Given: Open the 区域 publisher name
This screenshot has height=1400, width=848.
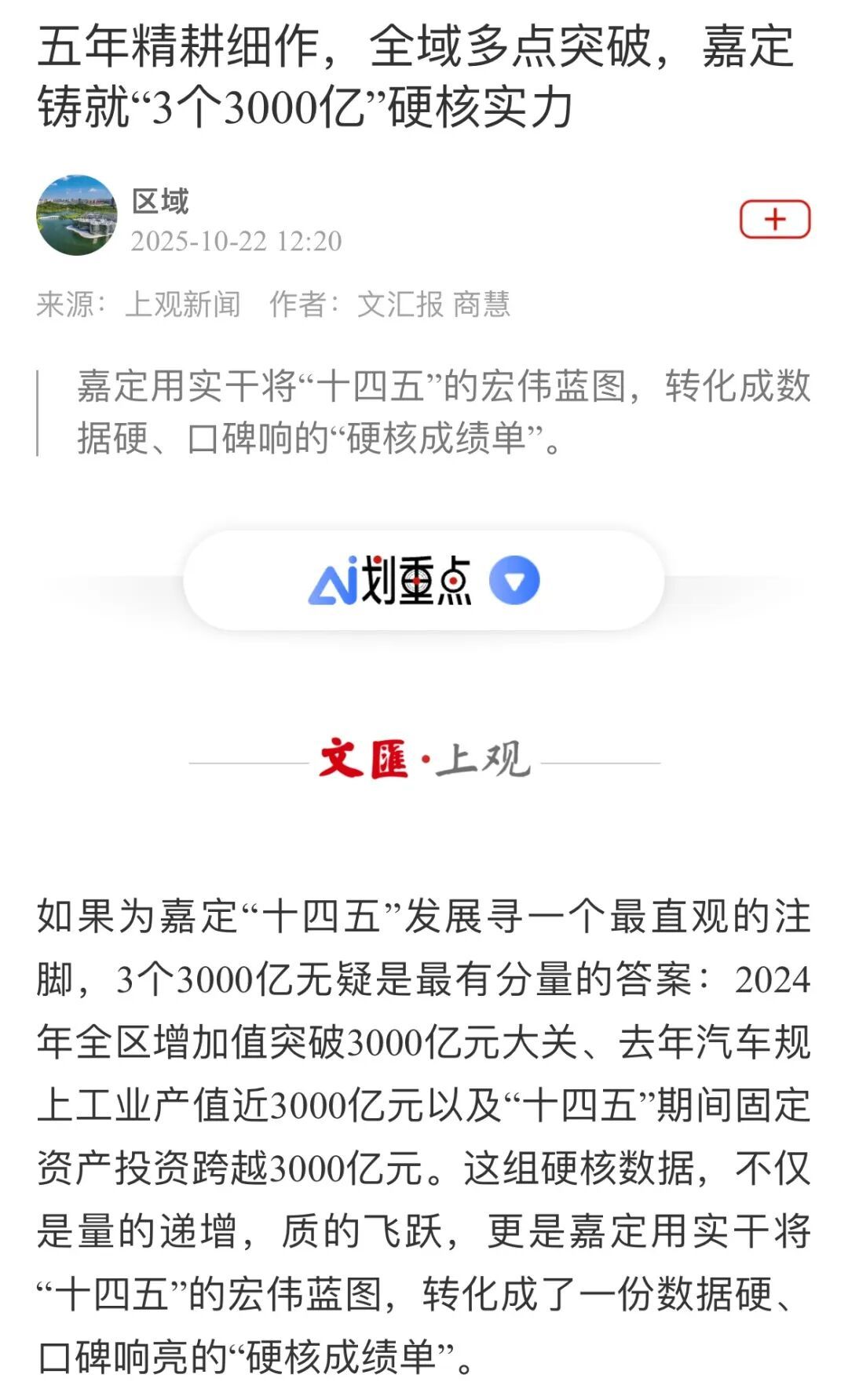Looking at the screenshot, I should click(160, 201).
